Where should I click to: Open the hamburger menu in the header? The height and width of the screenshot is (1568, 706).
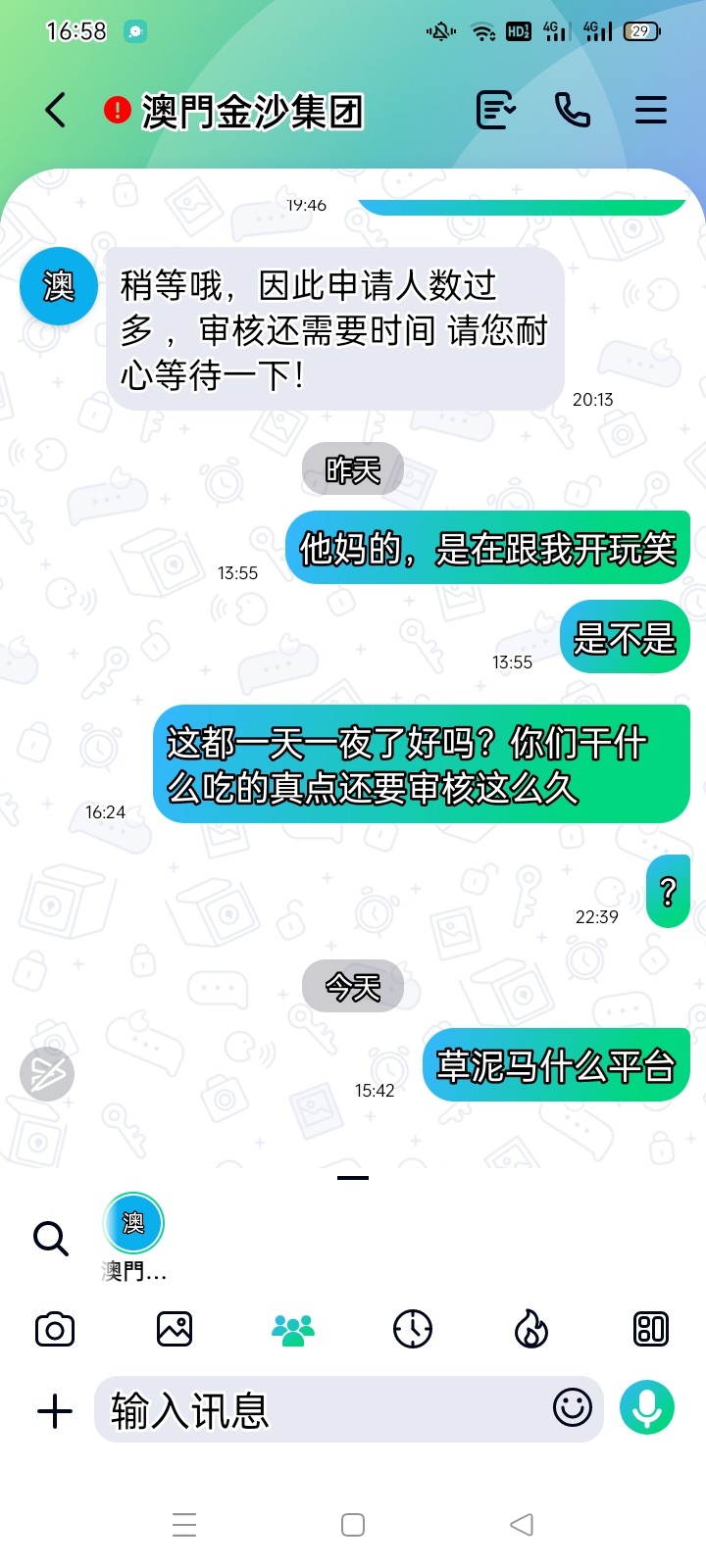[650, 110]
